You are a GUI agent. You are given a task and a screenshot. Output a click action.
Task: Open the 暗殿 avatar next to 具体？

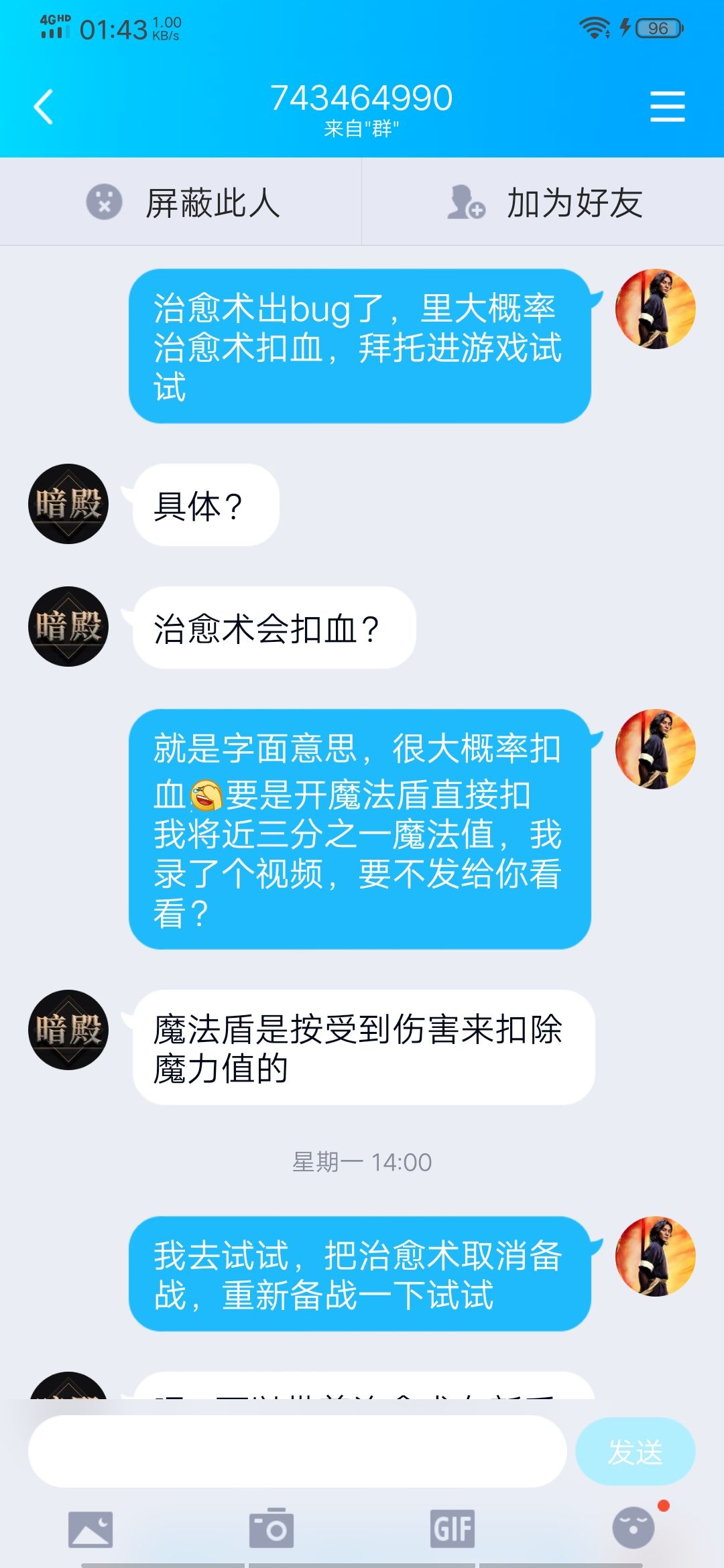[x=68, y=504]
